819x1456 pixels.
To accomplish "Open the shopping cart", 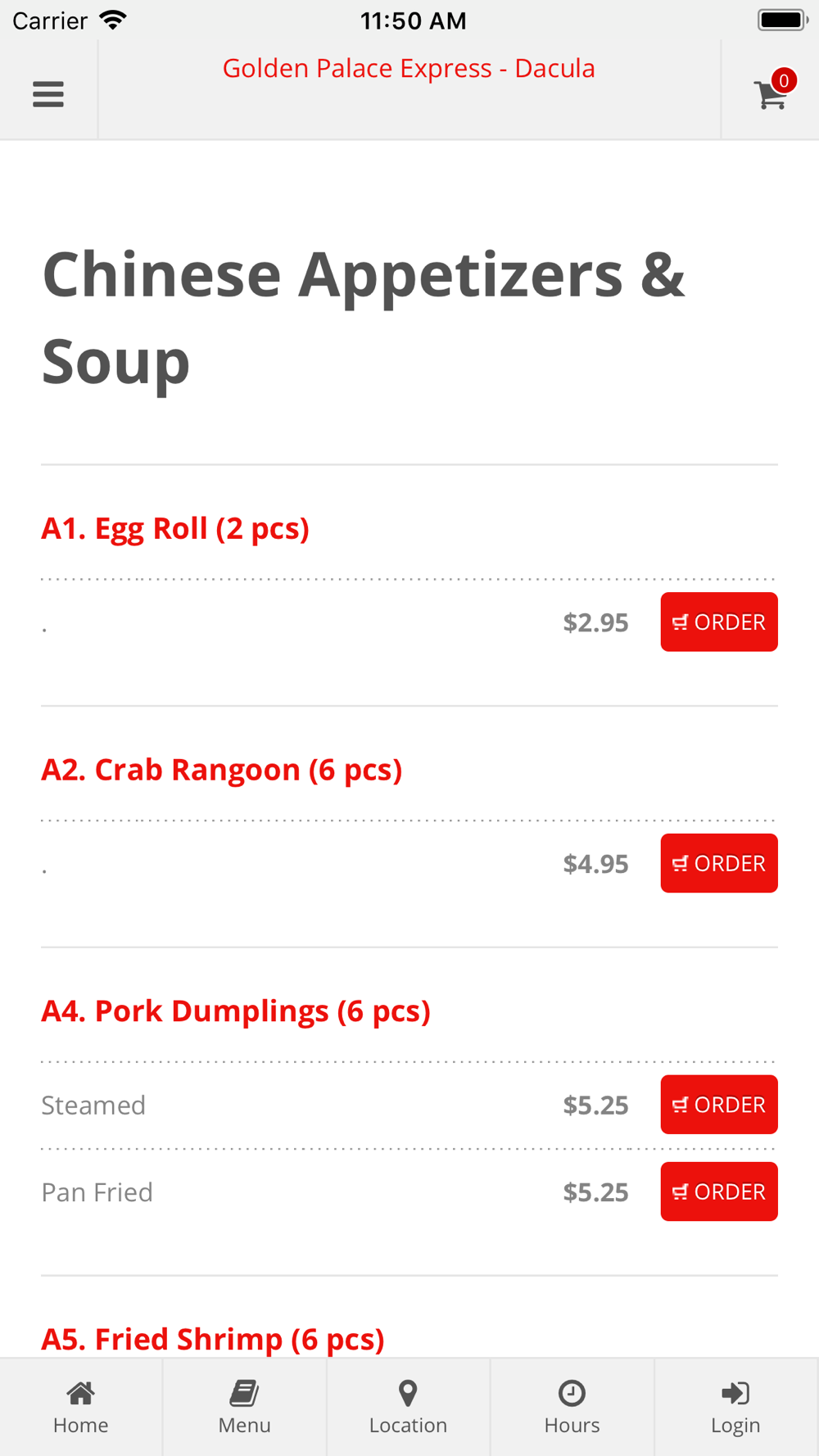I will (772, 92).
